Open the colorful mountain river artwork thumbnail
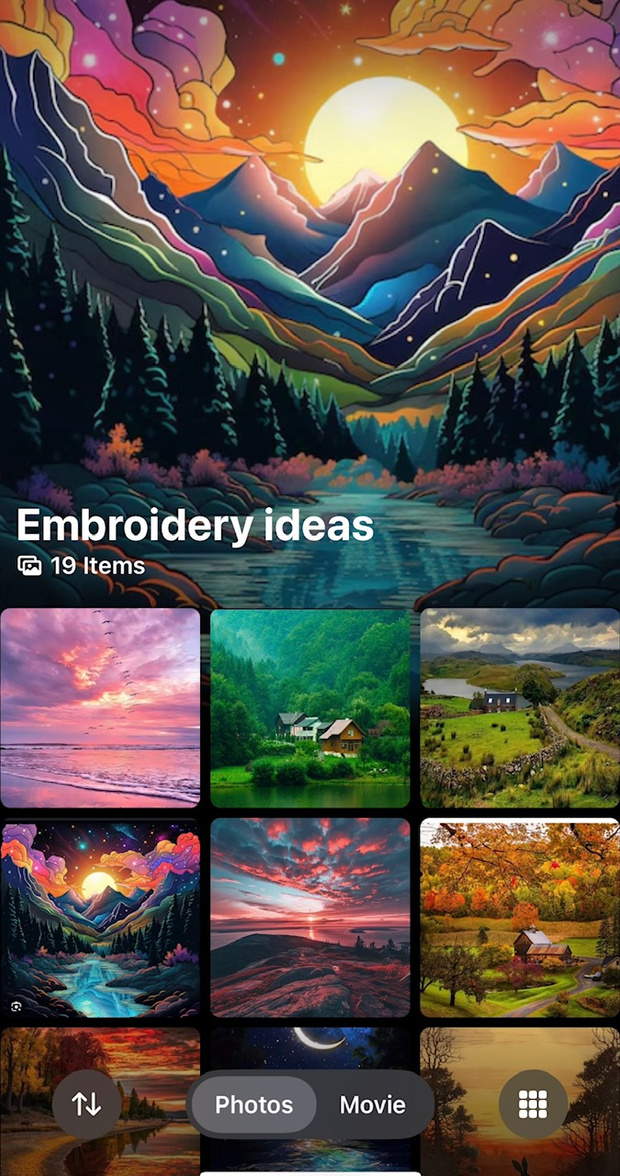 pos(100,917)
